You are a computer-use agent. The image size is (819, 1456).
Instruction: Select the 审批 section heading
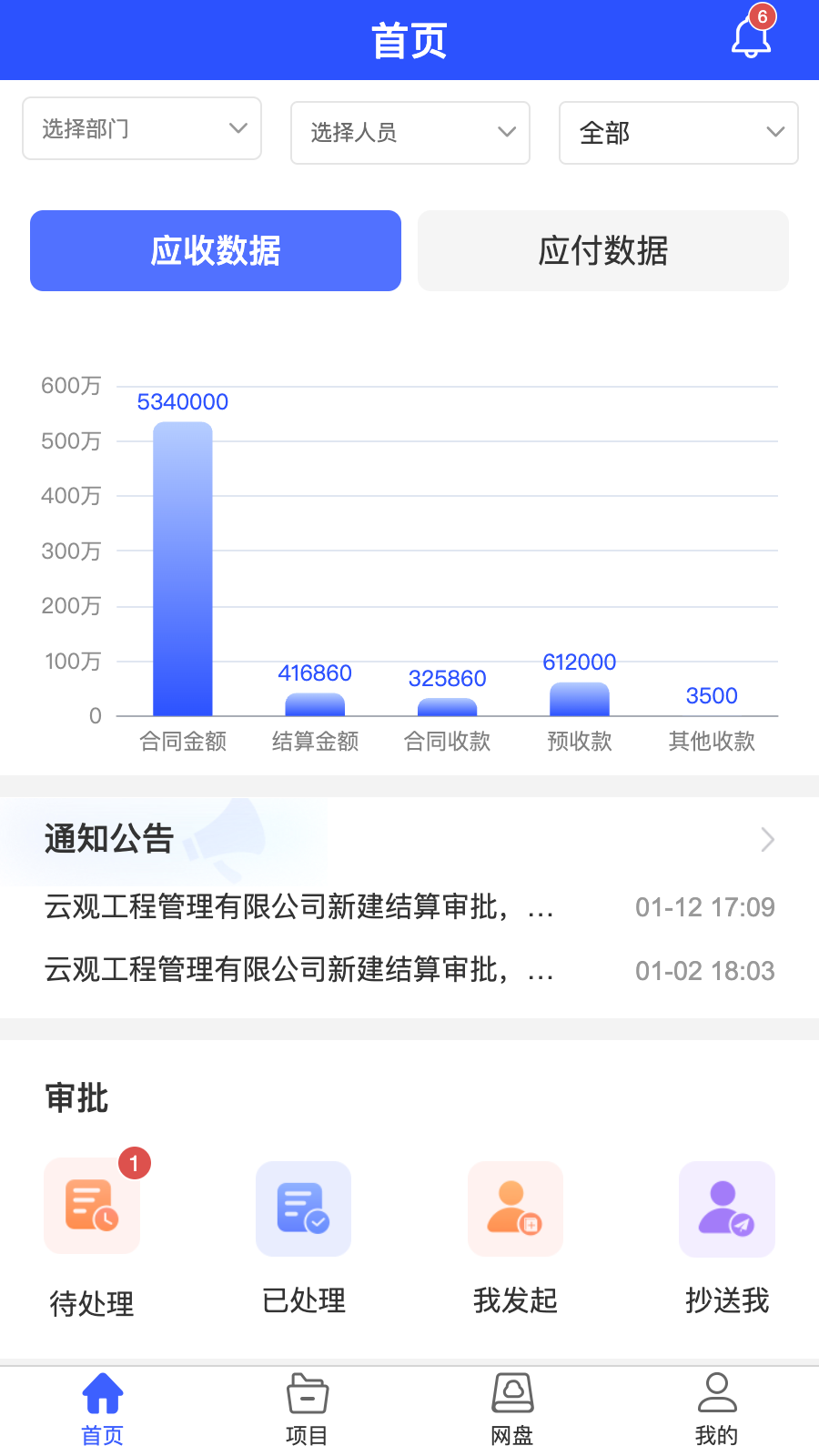point(76,1097)
